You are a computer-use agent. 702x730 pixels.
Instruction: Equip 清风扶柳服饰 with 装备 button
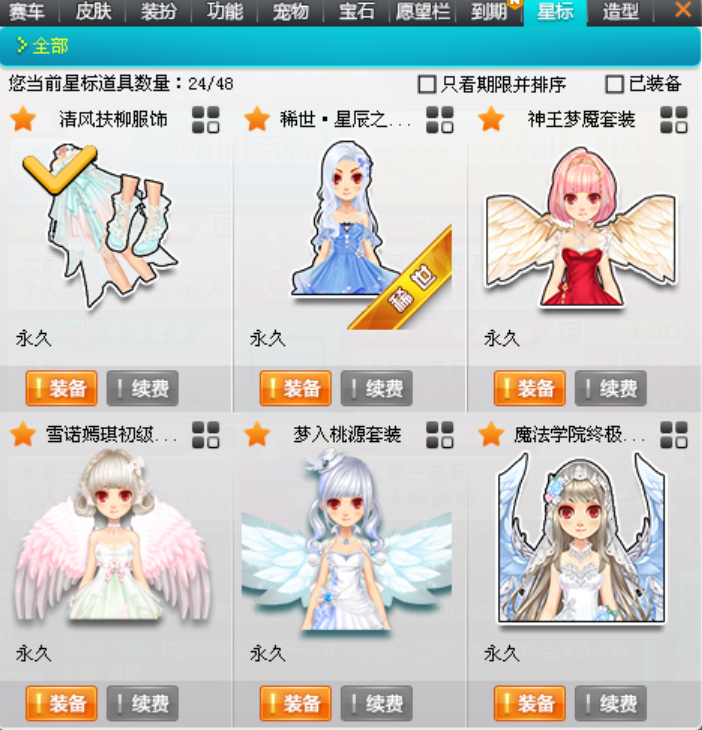pos(60,388)
